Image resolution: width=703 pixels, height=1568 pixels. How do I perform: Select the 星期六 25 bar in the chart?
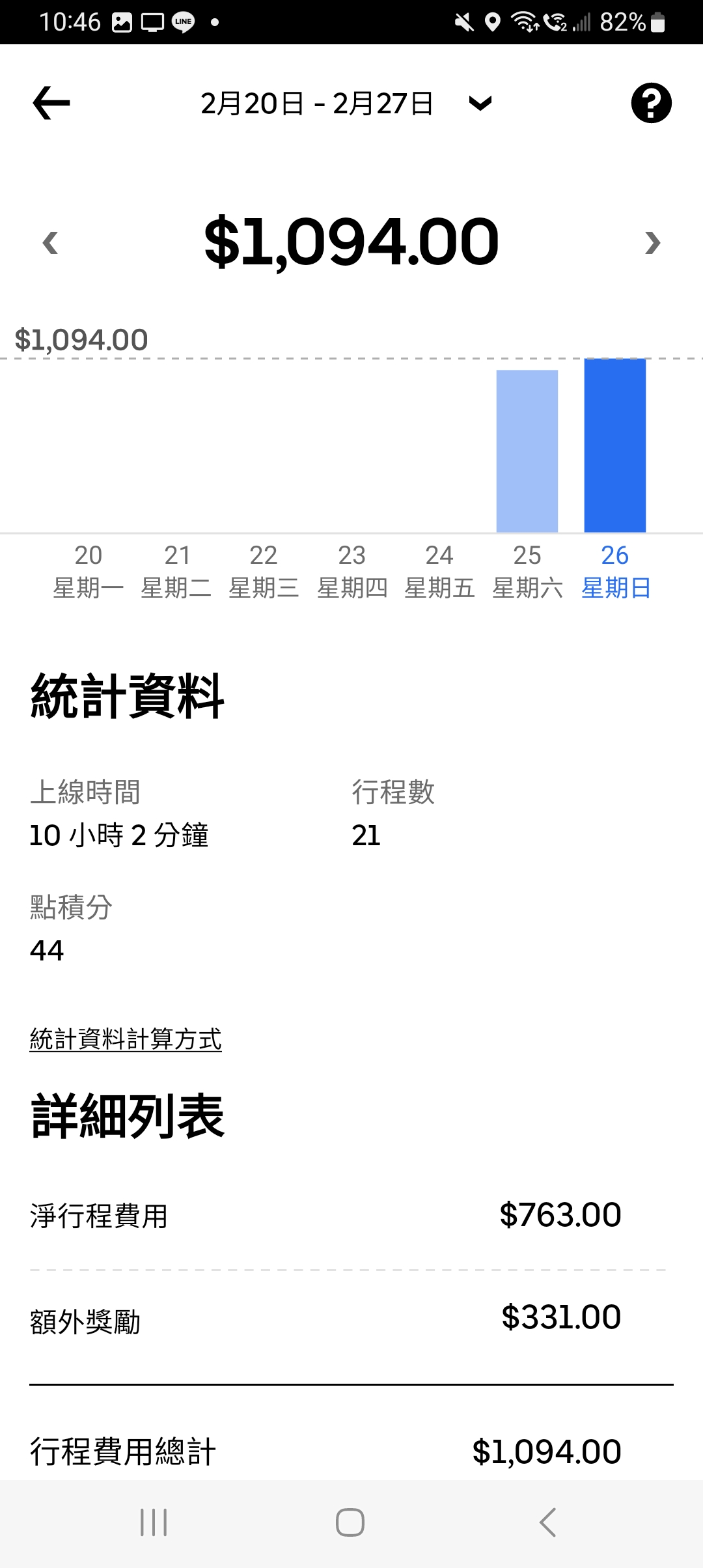coord(527,451)
